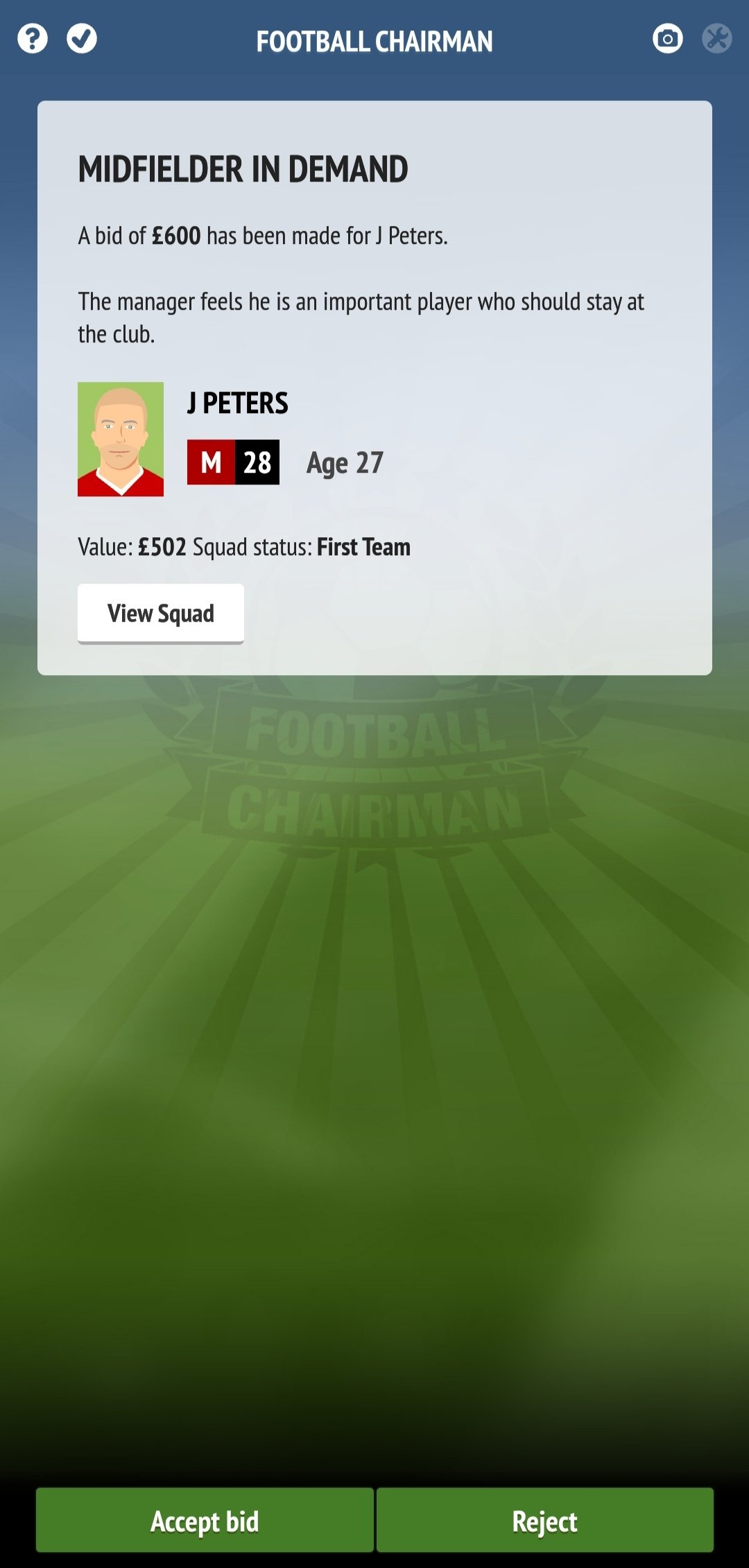Open the settings tools icon
Viewport: 749px width, 1568px height.
(x=716, y=38)
